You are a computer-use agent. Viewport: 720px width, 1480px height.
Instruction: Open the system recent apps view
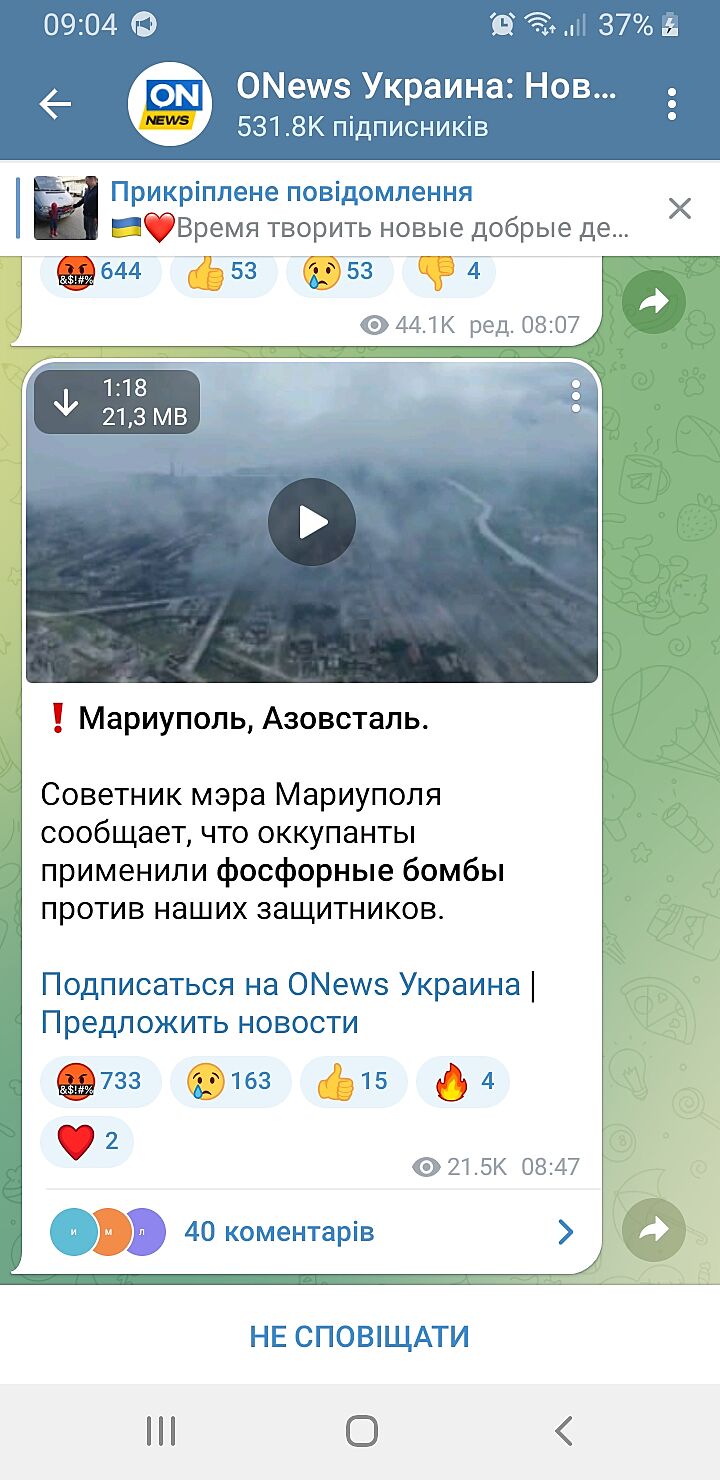(x=161, y=1431)
